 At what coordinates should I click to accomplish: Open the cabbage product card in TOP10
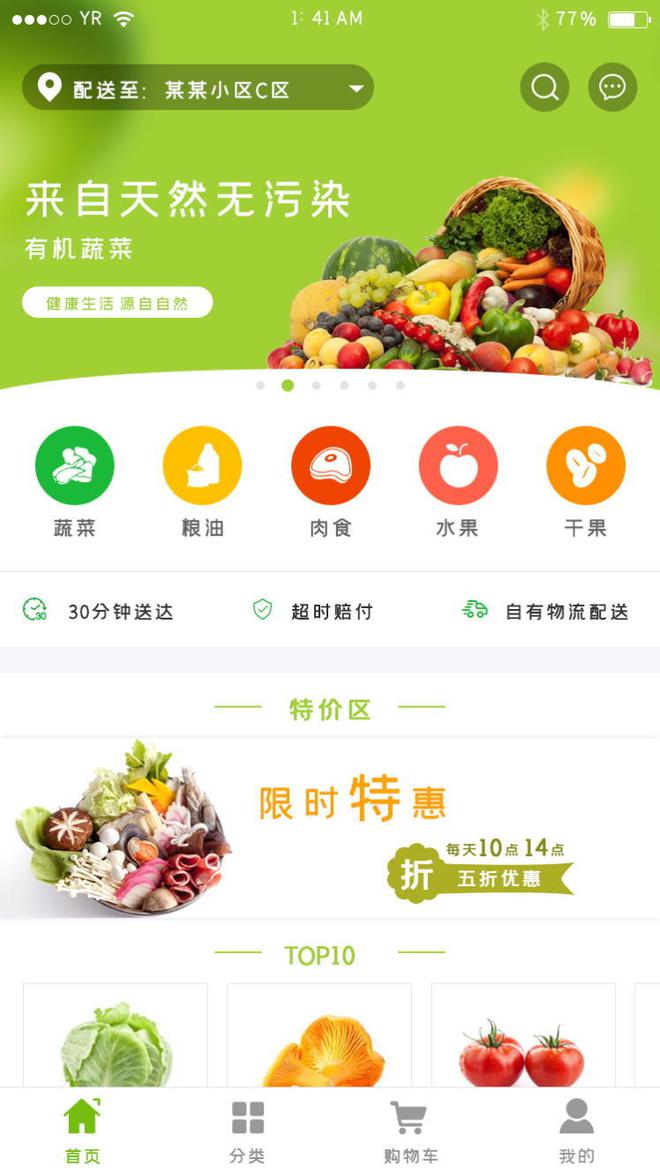point(116,1037)
